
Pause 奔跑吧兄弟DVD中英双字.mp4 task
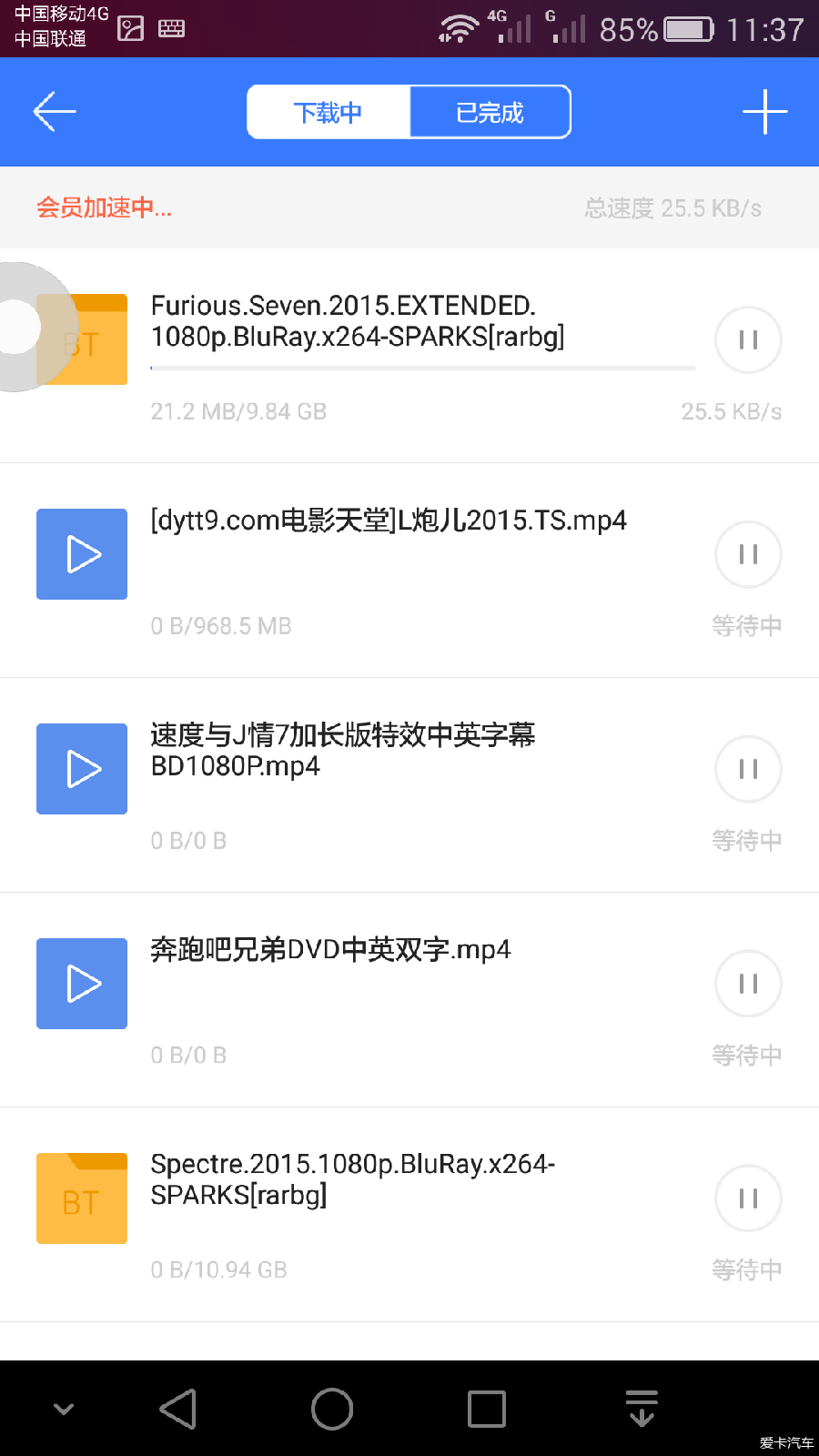[748, 984]
